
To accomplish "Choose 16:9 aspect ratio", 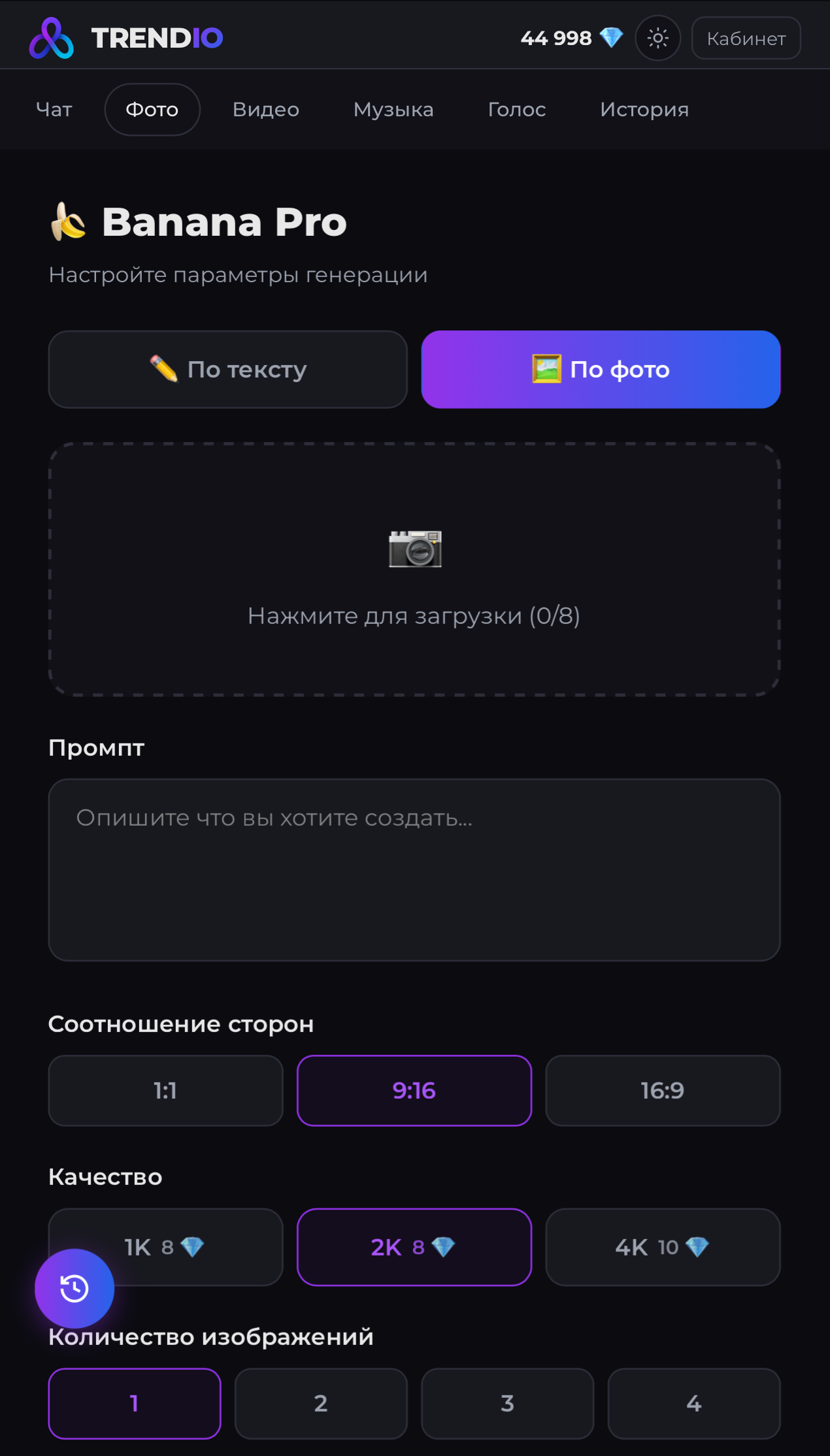I will [663, 1091].
